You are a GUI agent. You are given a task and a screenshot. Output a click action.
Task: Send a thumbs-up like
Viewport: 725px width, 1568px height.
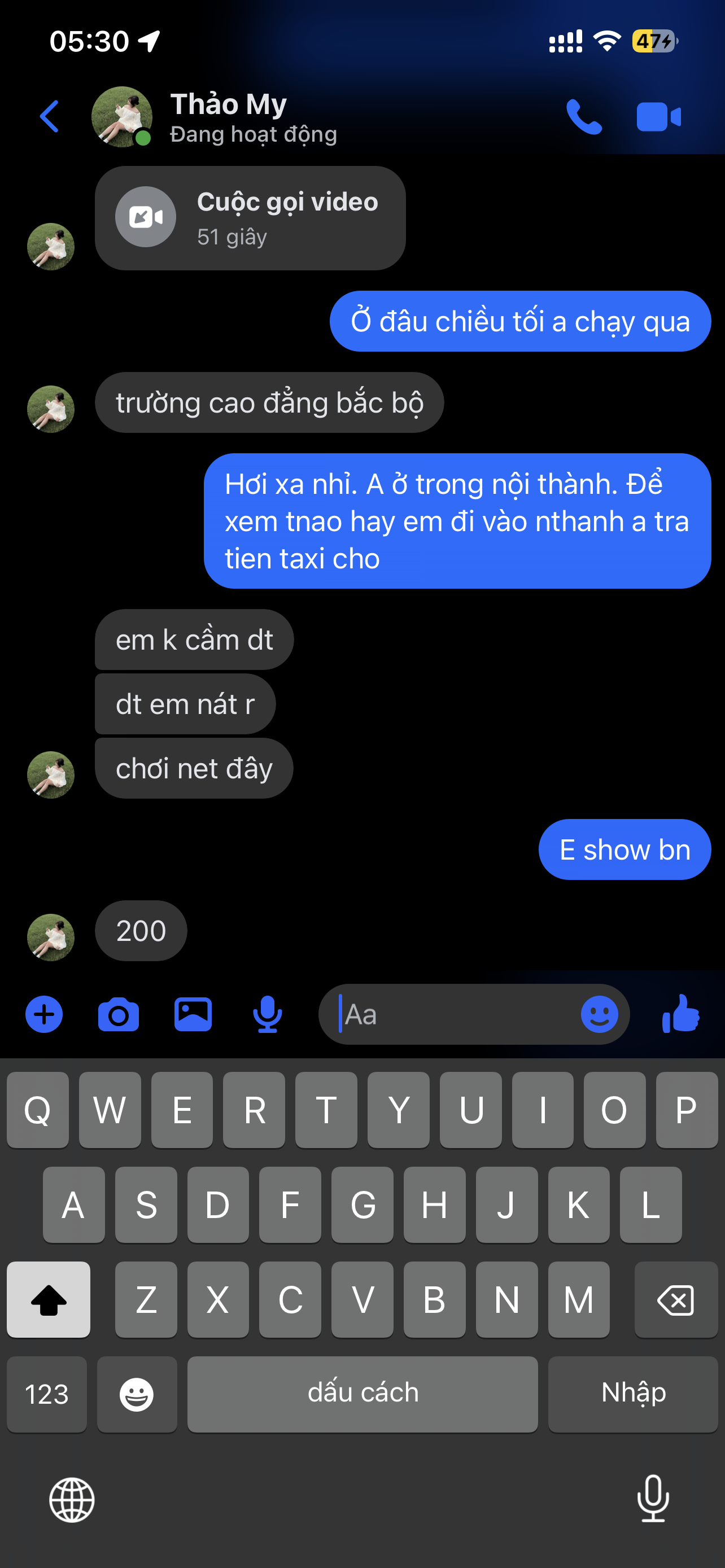pyautogui.click(x=680, y=1015)
